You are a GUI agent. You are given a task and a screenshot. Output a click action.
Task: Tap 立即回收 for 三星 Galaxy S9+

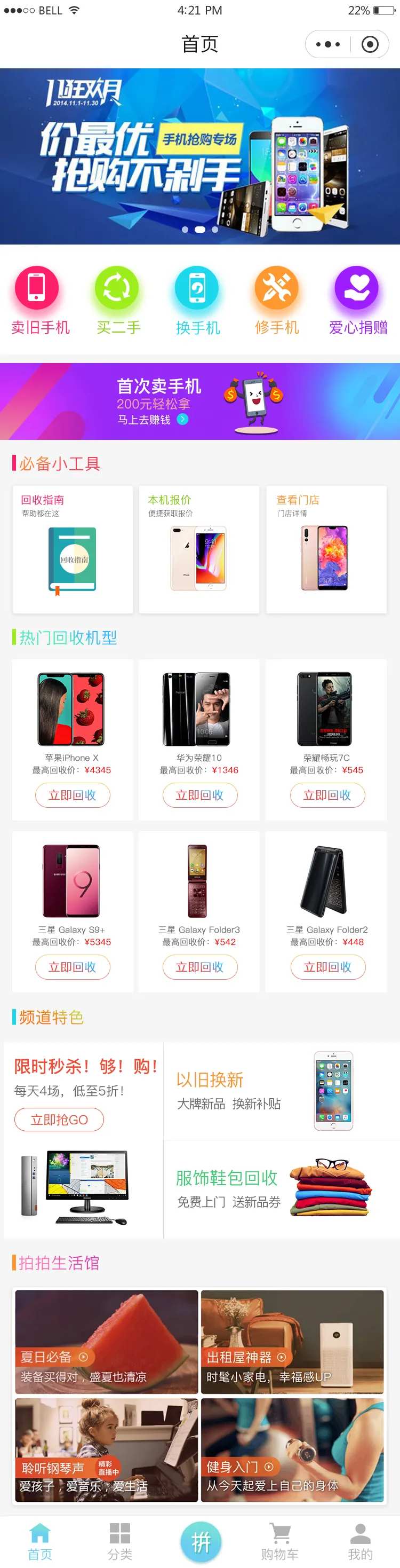[x=73, y=967]
